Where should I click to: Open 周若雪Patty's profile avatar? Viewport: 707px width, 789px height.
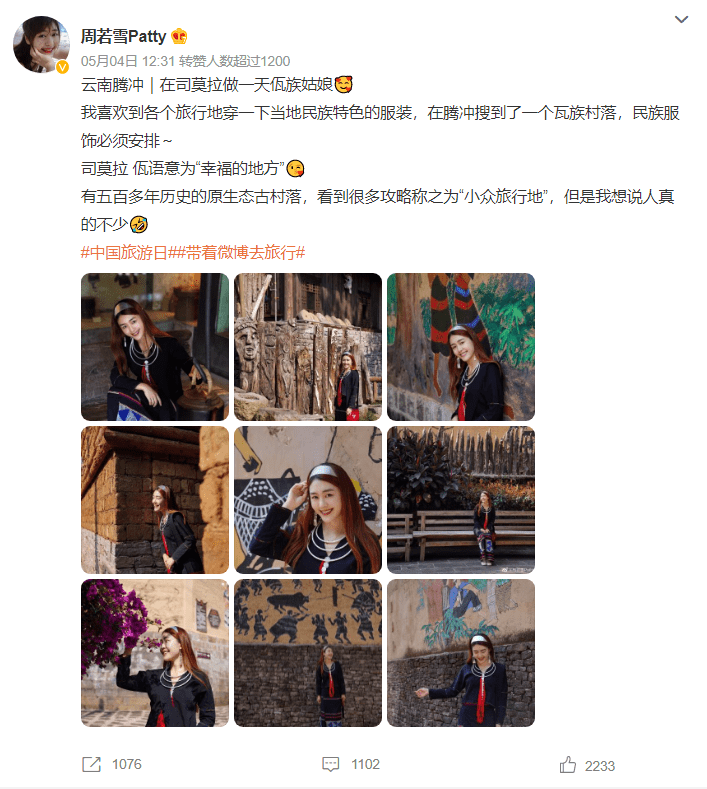pos(41,46)
